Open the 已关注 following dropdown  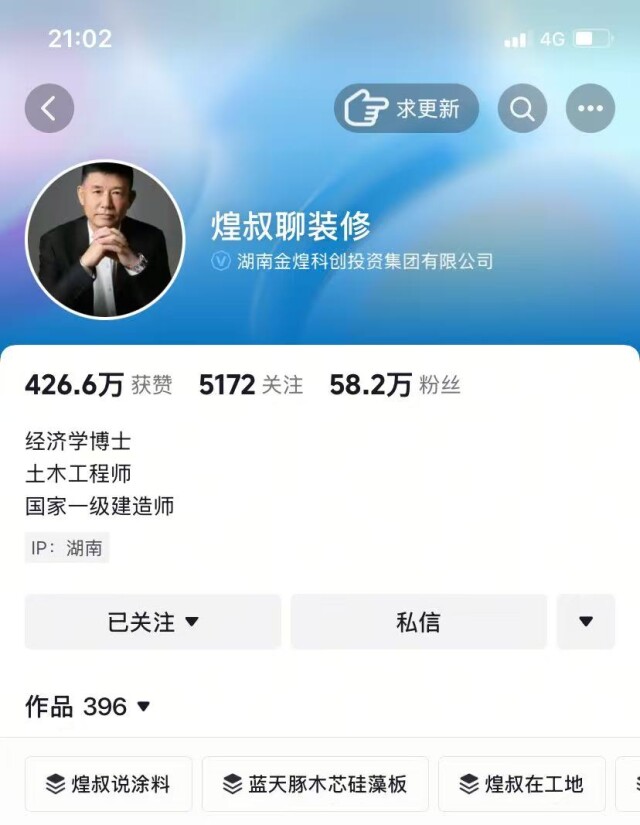click(x=153, y=622)
